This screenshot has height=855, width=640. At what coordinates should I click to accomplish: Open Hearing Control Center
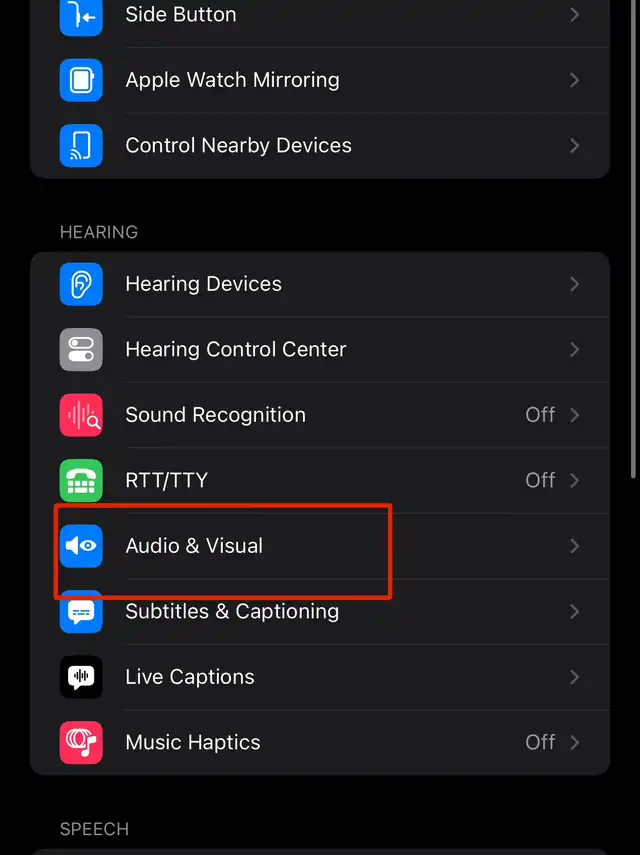[x=320, y=349]
